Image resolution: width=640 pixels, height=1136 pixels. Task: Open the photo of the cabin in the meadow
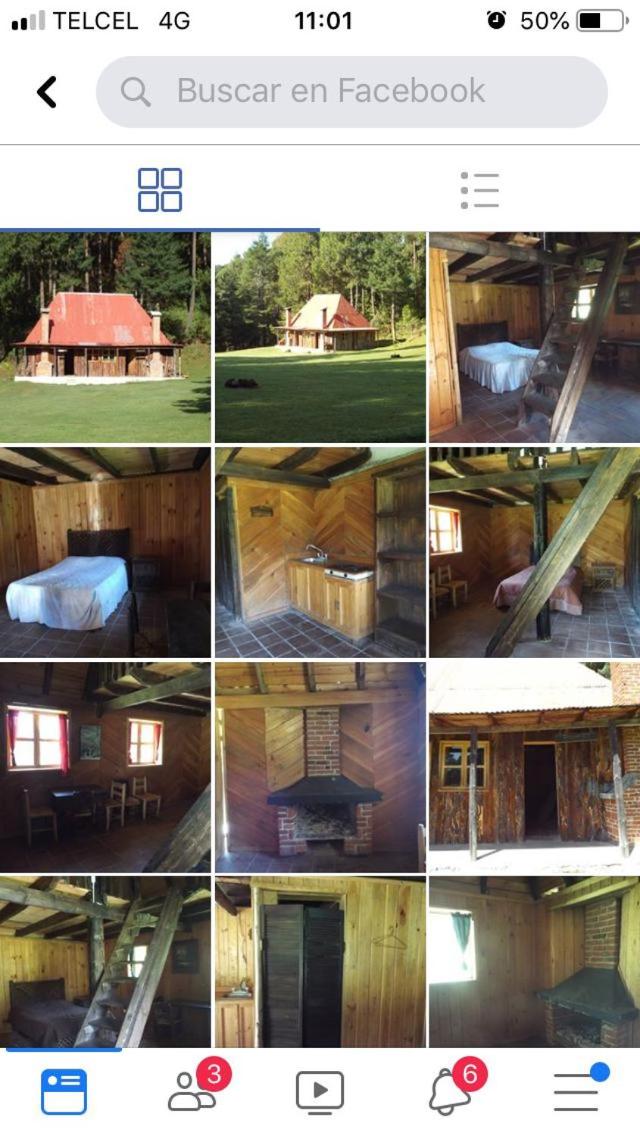320,337
